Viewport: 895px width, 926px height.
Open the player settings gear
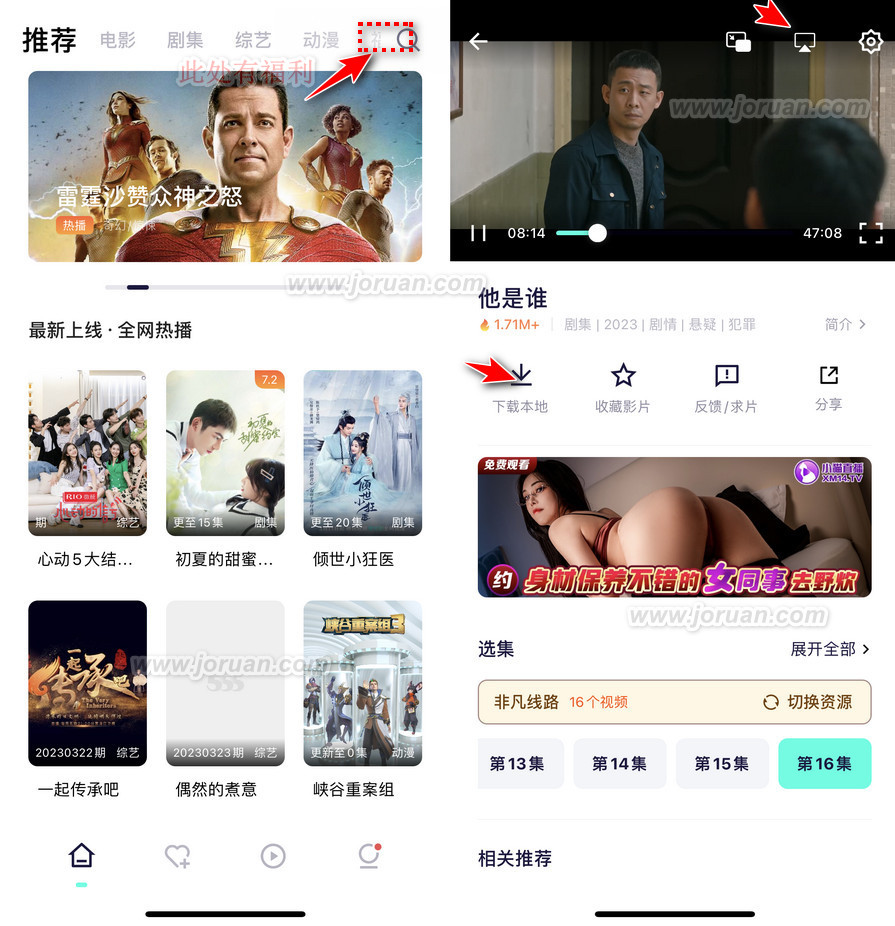tap(871, 42)
